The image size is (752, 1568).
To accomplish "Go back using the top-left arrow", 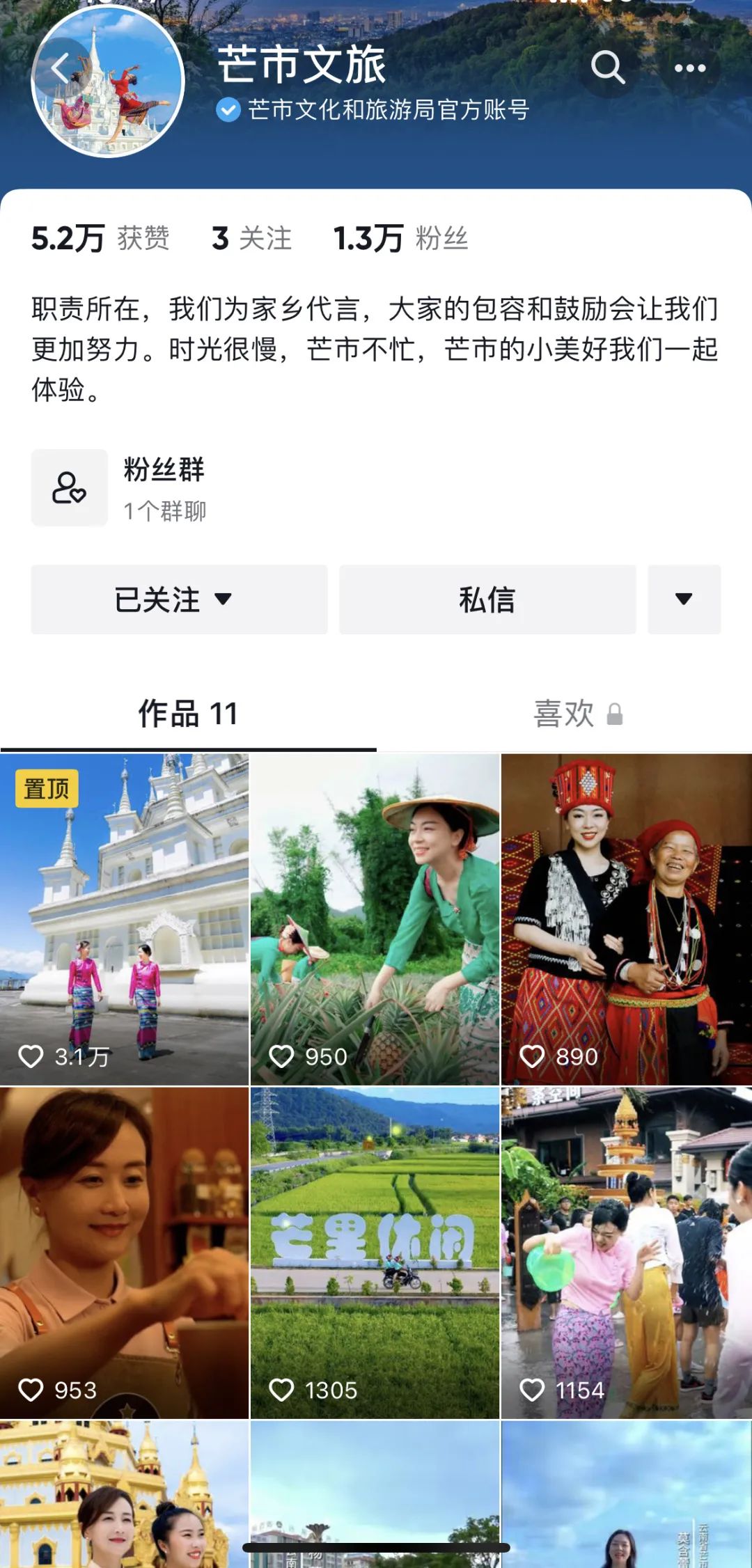I will click(61, 68).
